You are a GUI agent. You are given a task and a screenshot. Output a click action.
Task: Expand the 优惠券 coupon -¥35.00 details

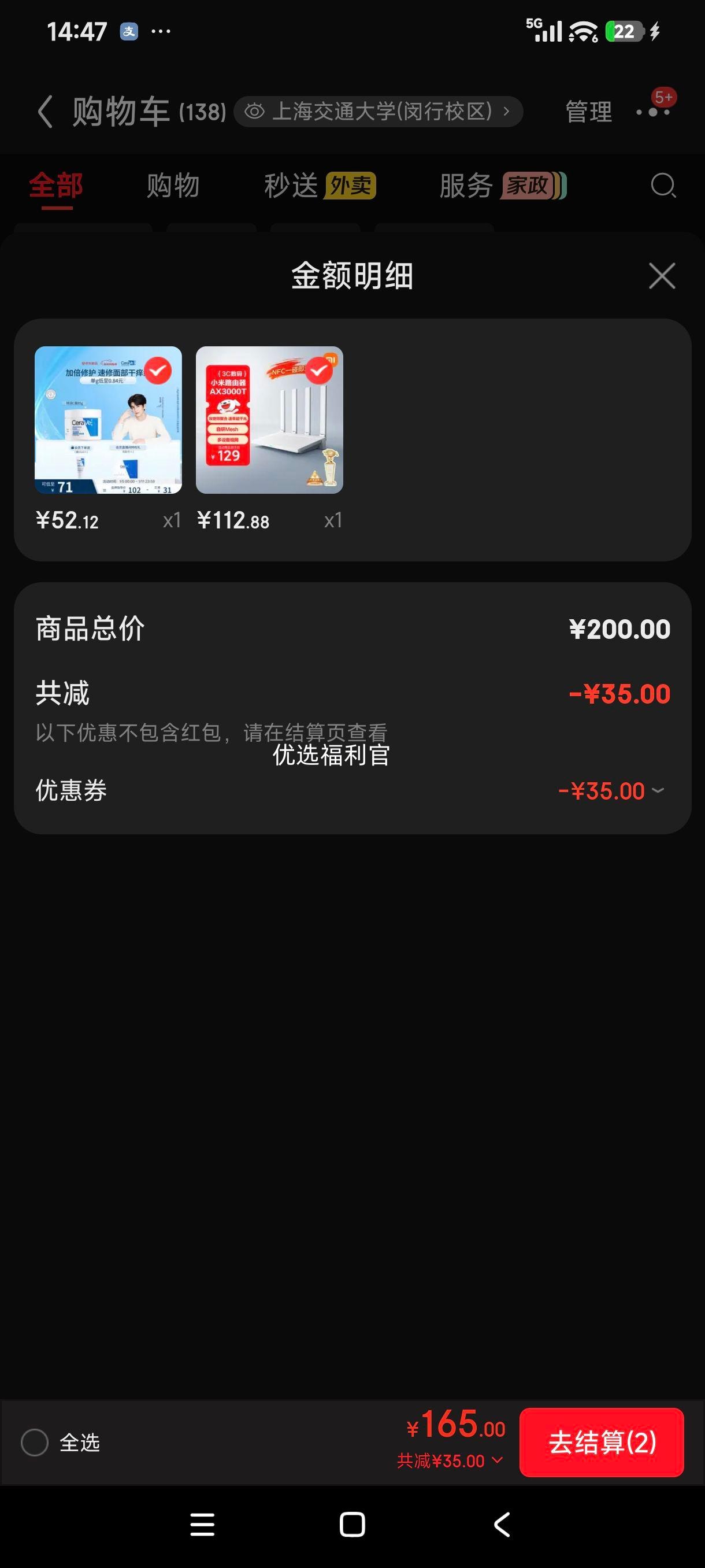point(656,791)
